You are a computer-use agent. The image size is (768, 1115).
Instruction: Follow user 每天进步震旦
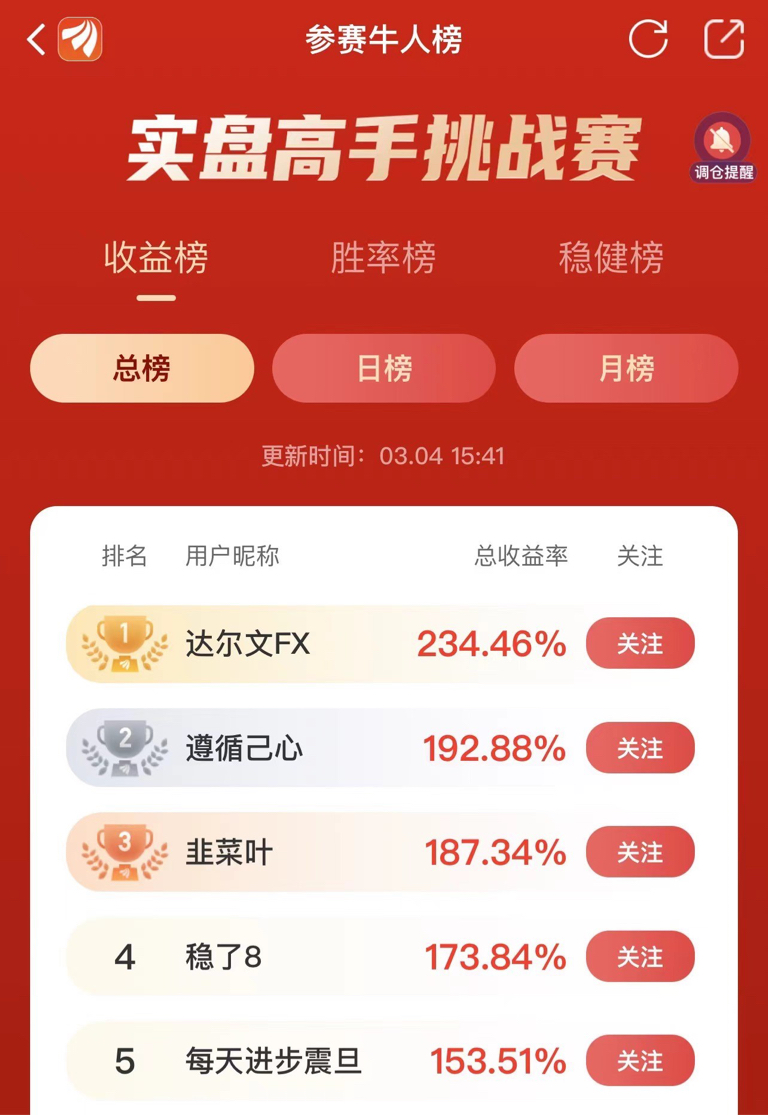(640, 1061)
